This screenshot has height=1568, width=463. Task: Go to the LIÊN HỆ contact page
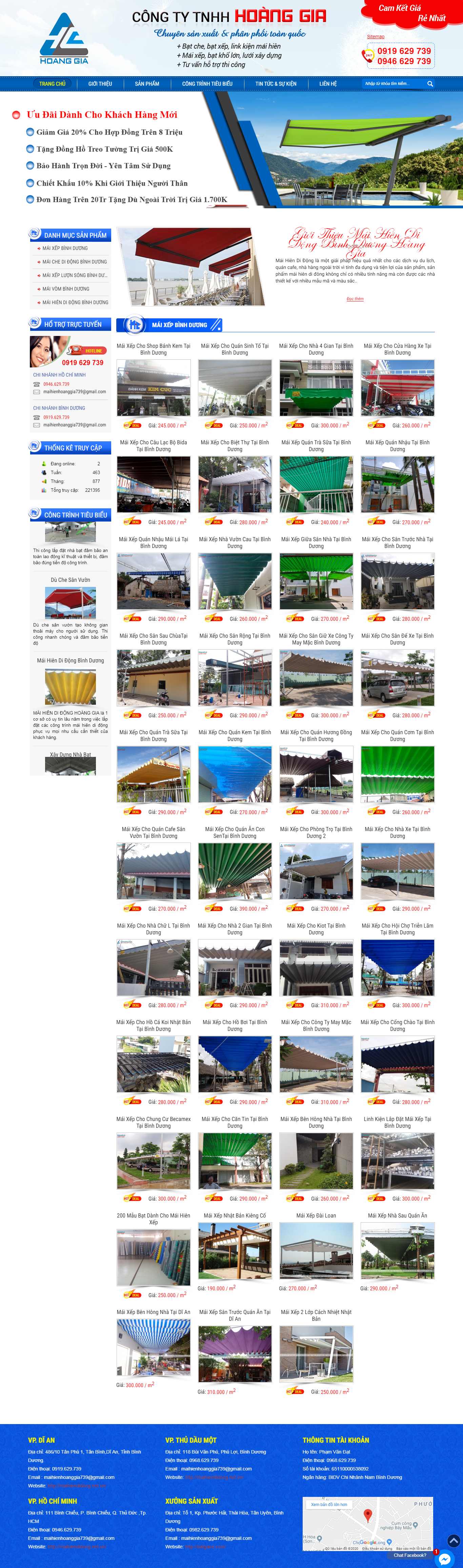(328, 84)
